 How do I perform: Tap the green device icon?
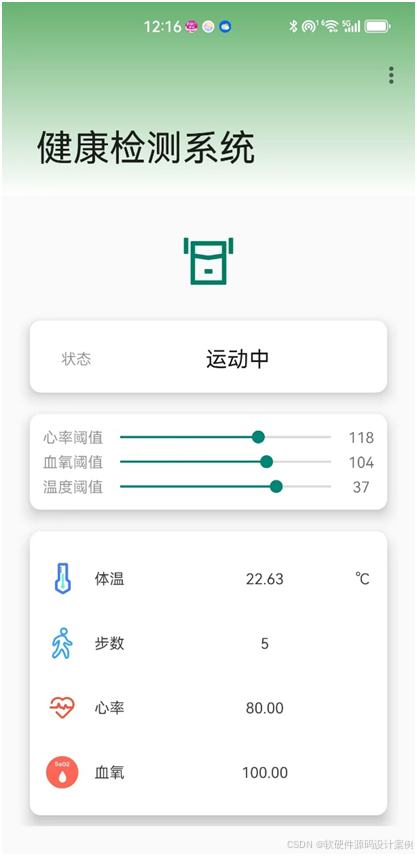(208, 261)
